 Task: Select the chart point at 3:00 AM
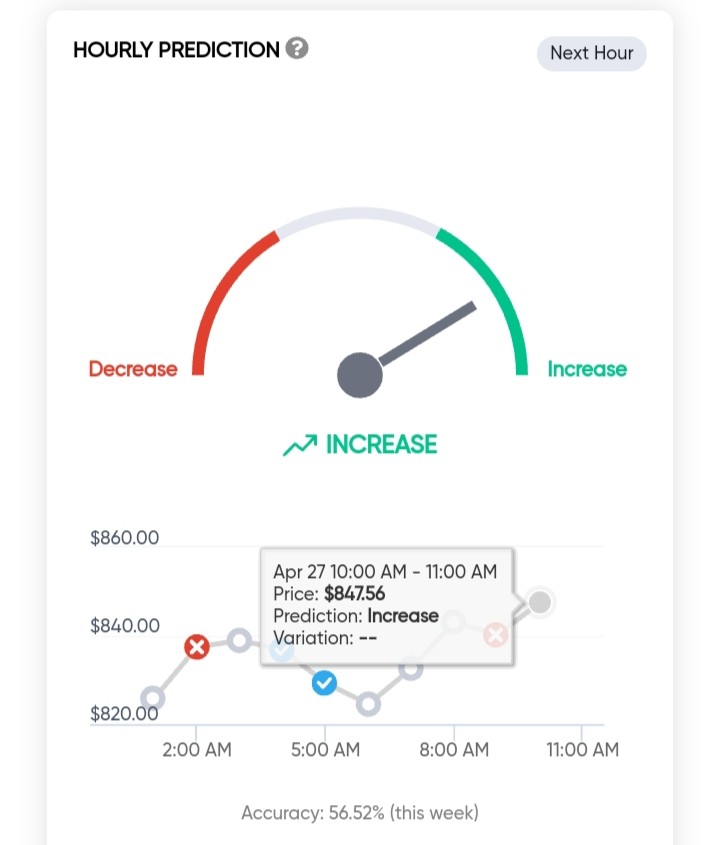tap(239, 640)
